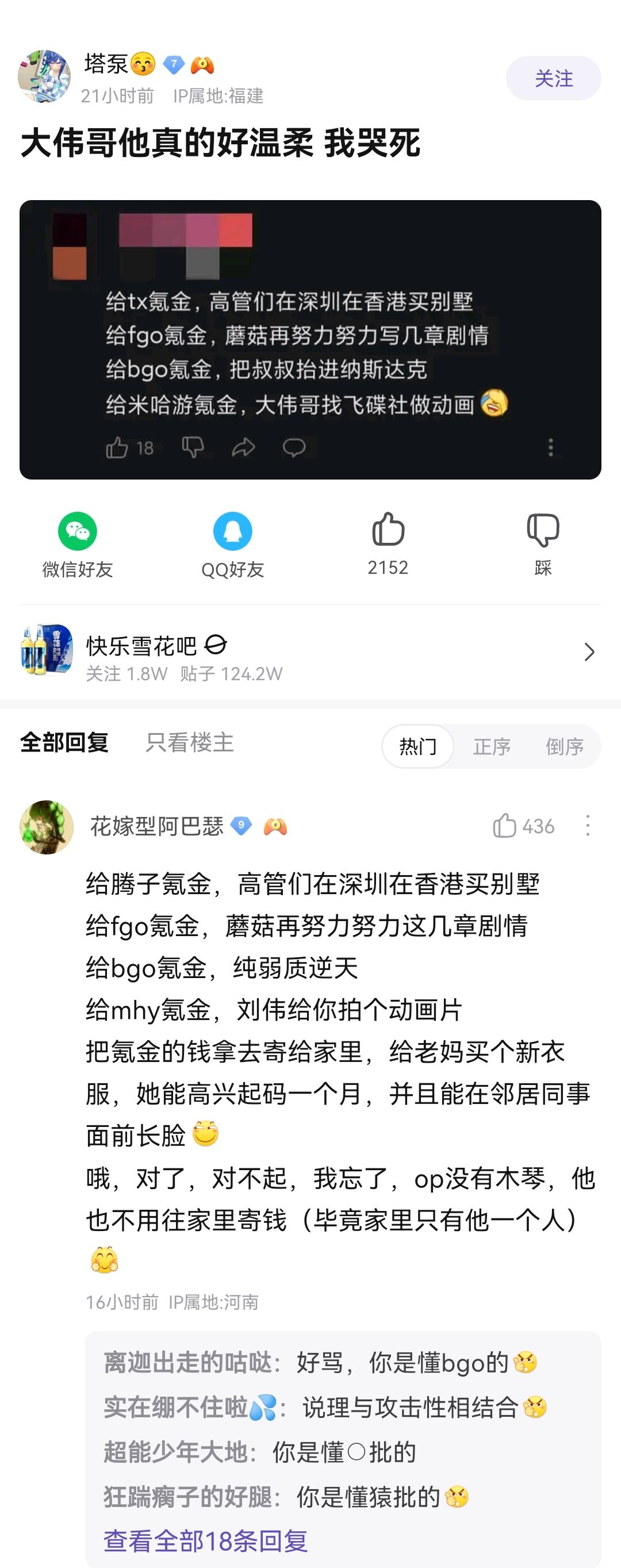Screen dimensions: 621x1568
Task: Follow the poster 塔泵 with 关注
Action: pos(553,79)
